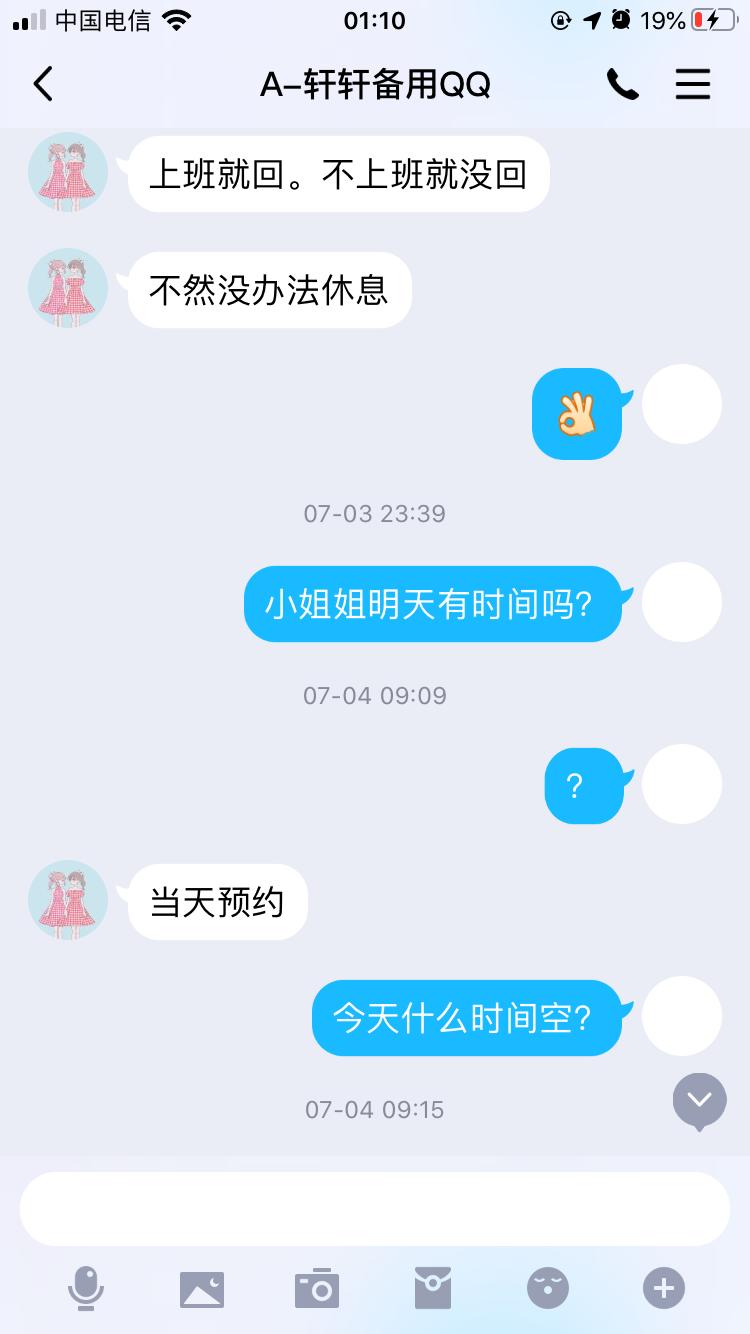This screenshot has width=750, height=1334.
Task: Select the 小姐姐明天有时间吗 message bubble
Action: [433, 603]
